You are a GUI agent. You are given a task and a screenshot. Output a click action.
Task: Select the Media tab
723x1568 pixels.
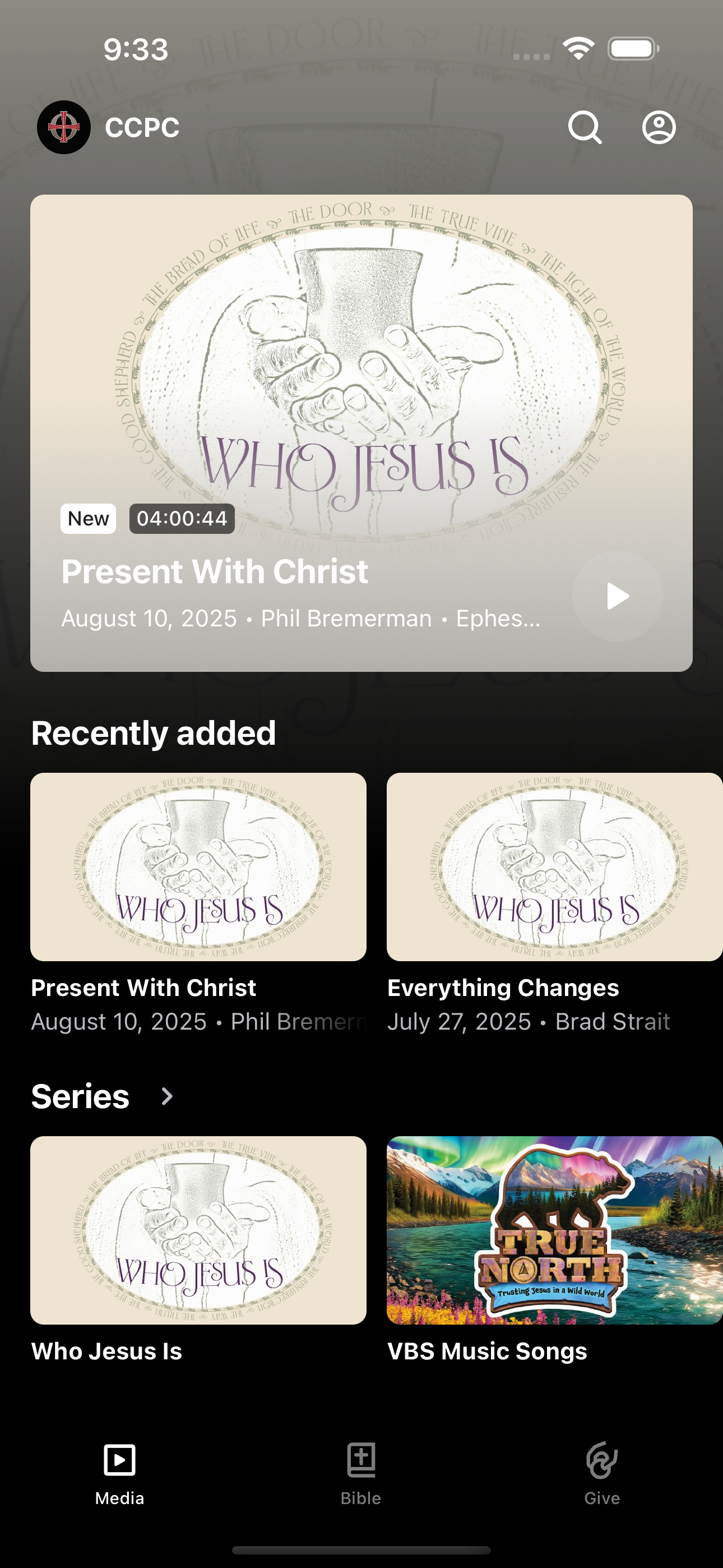point(120,1474)
